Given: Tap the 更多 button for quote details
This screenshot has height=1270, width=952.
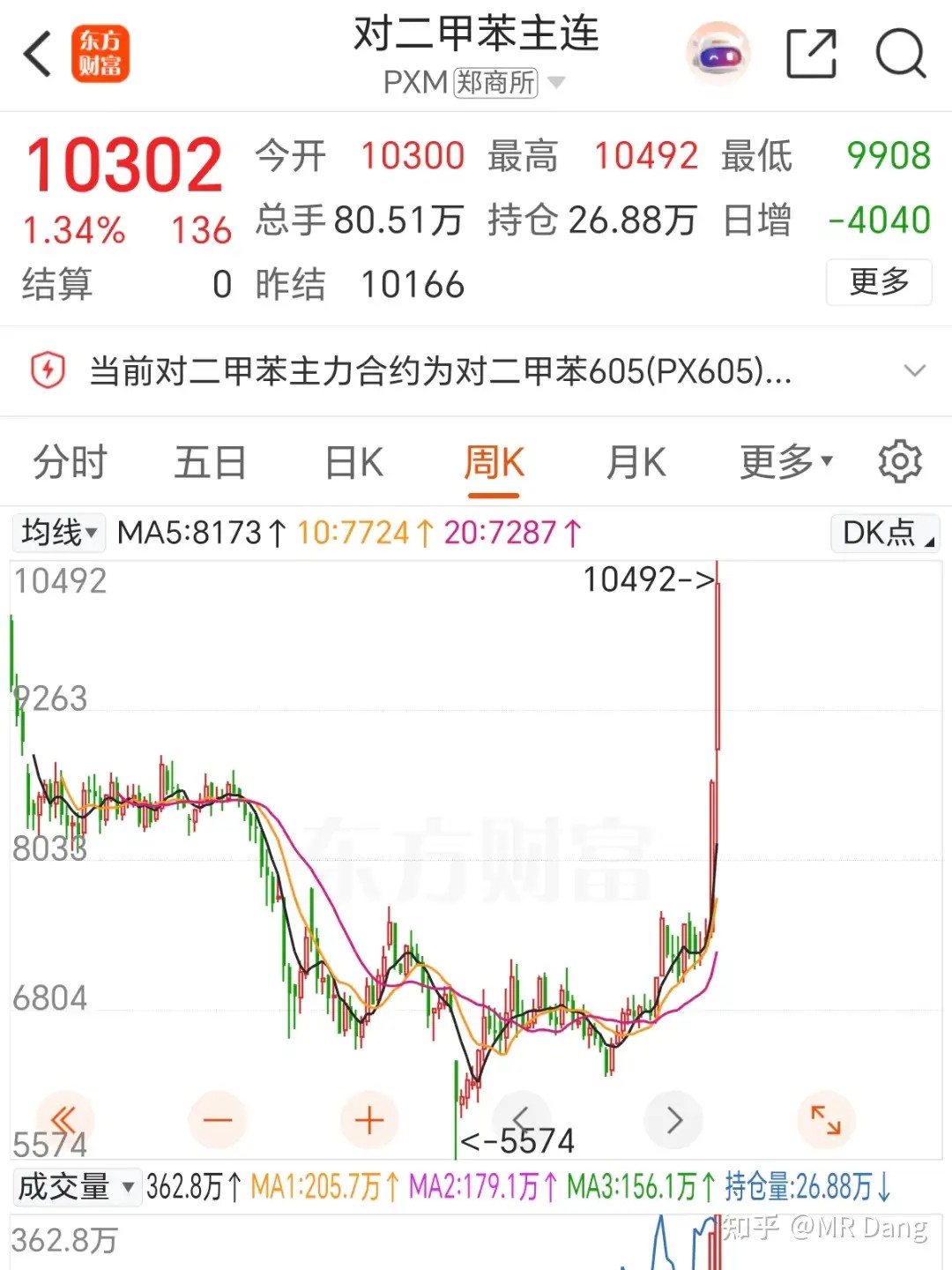Looking at the screenshot, I should click(878, 282).
